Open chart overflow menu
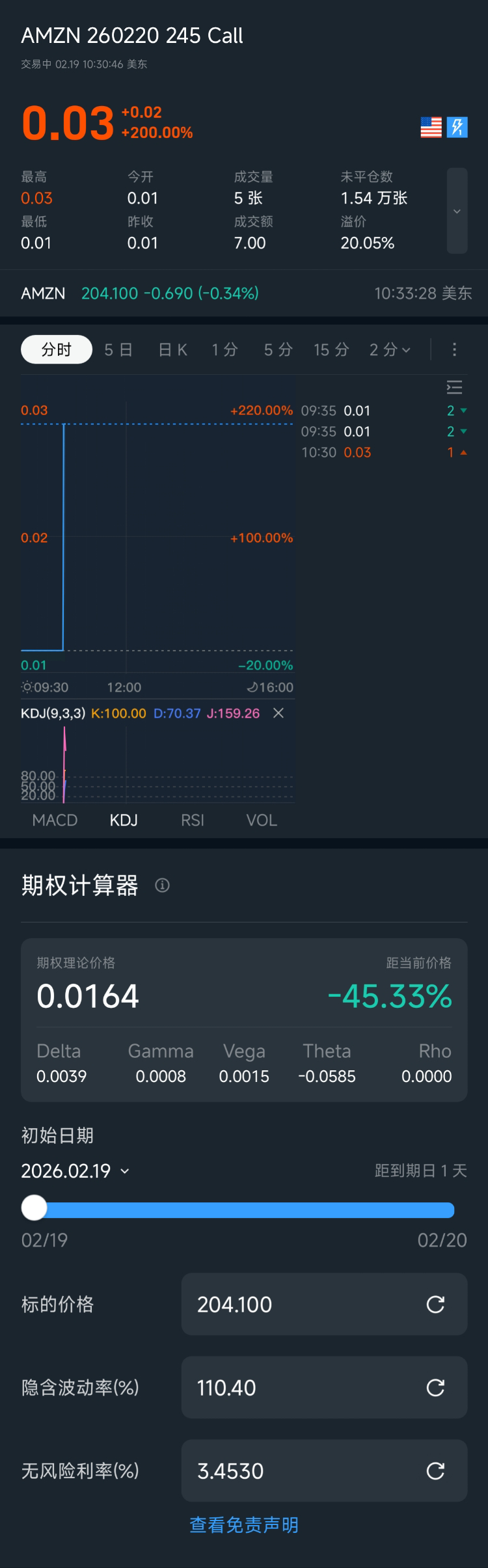Viewport: 488px width, 1568px height. 454,350
